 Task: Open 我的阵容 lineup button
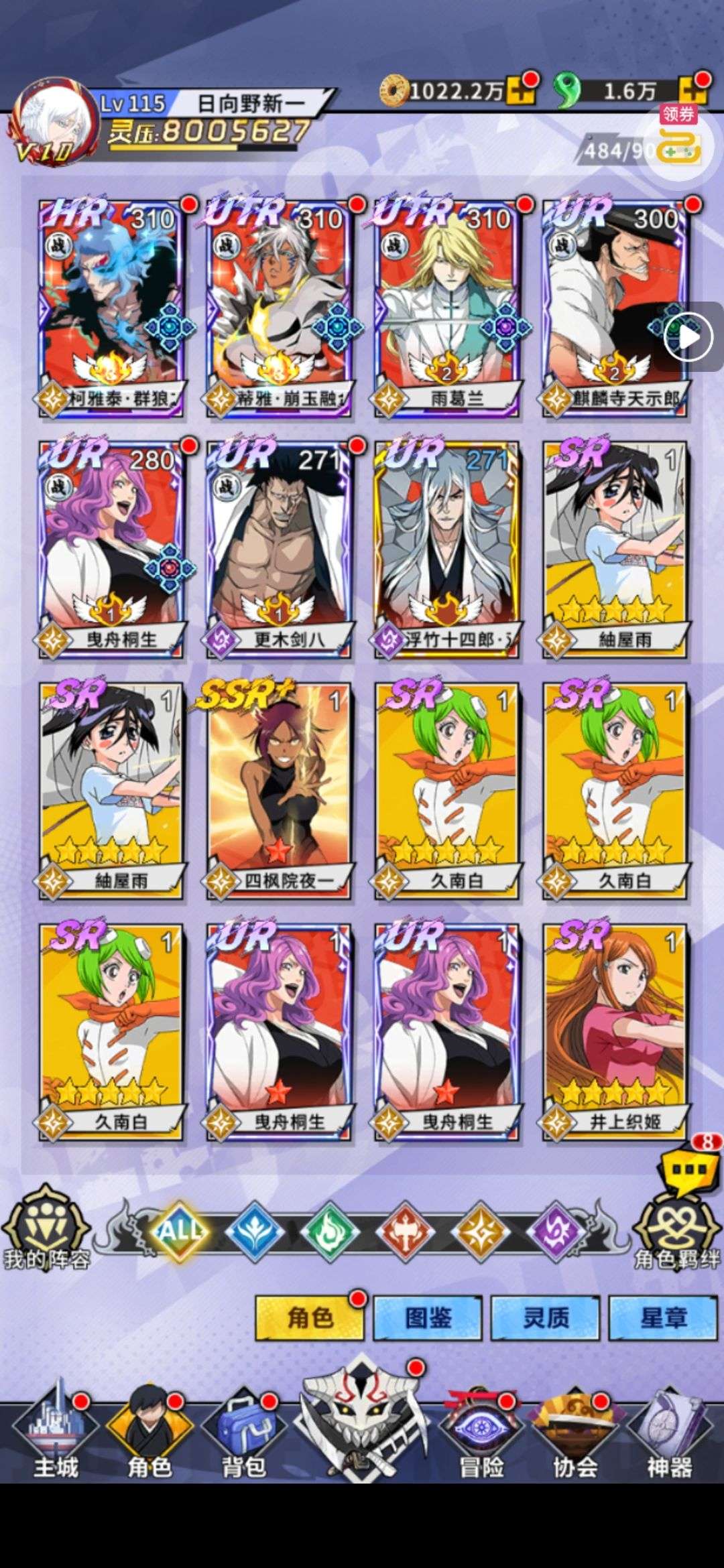coord(46,1228)
